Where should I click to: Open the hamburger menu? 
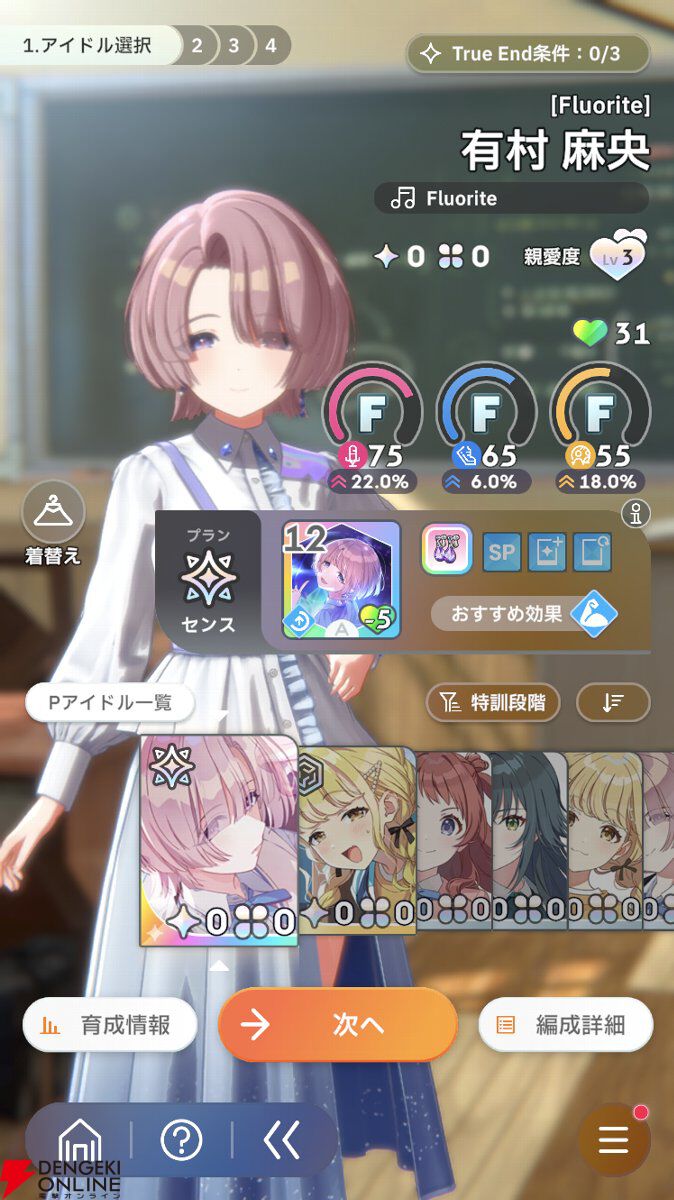tap(613, 1140)
